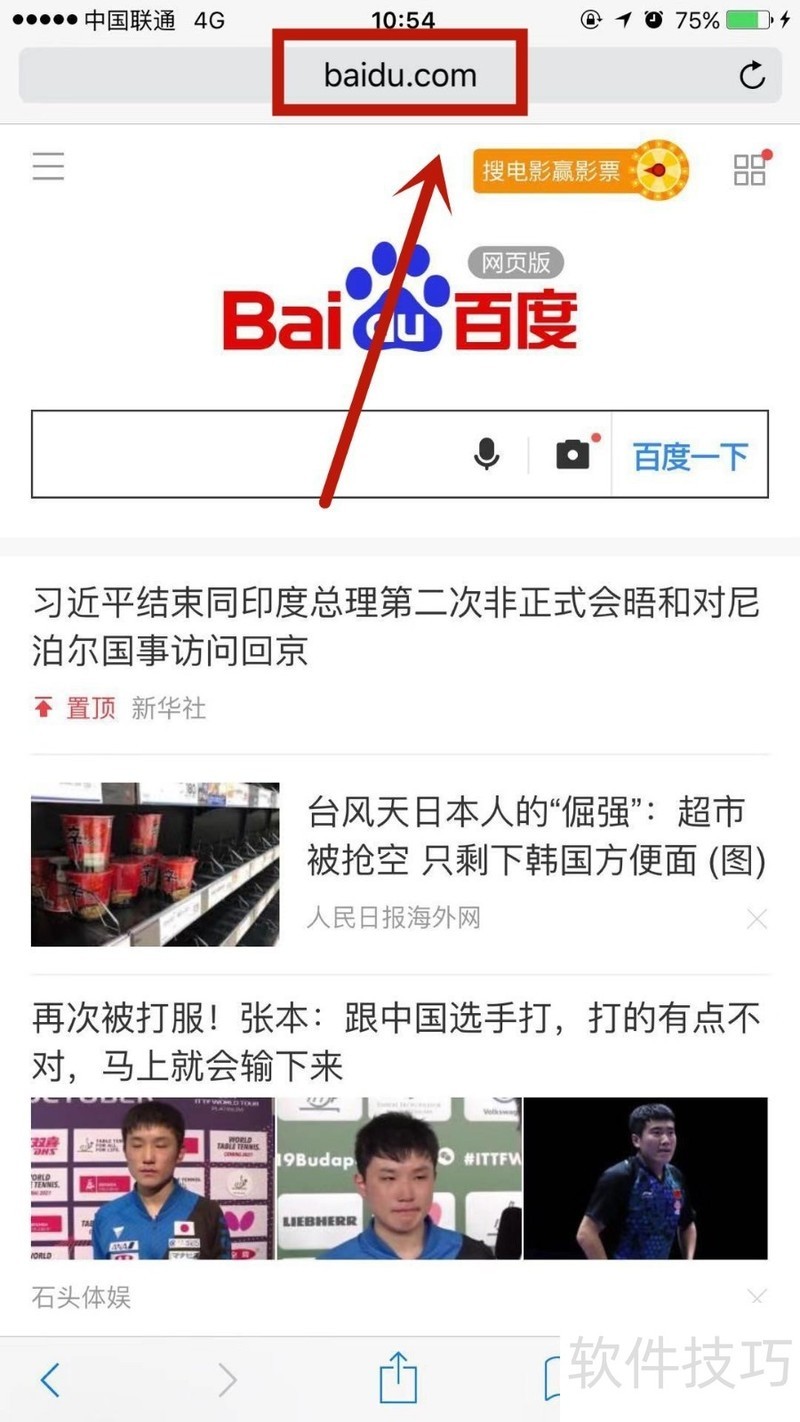This screenshot has width=800, height=1422.
Task: Focus the Baidu search box
Action: click(250, 454)
